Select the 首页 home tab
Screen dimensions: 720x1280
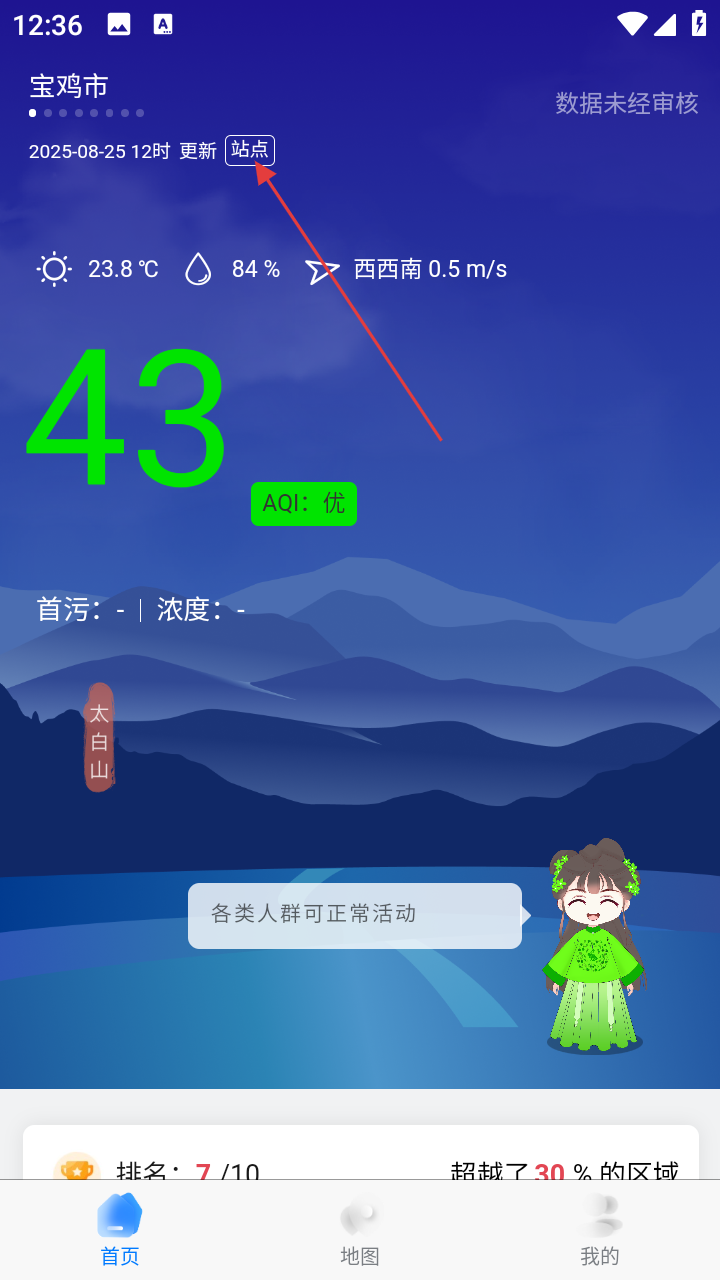point(120,1231)
